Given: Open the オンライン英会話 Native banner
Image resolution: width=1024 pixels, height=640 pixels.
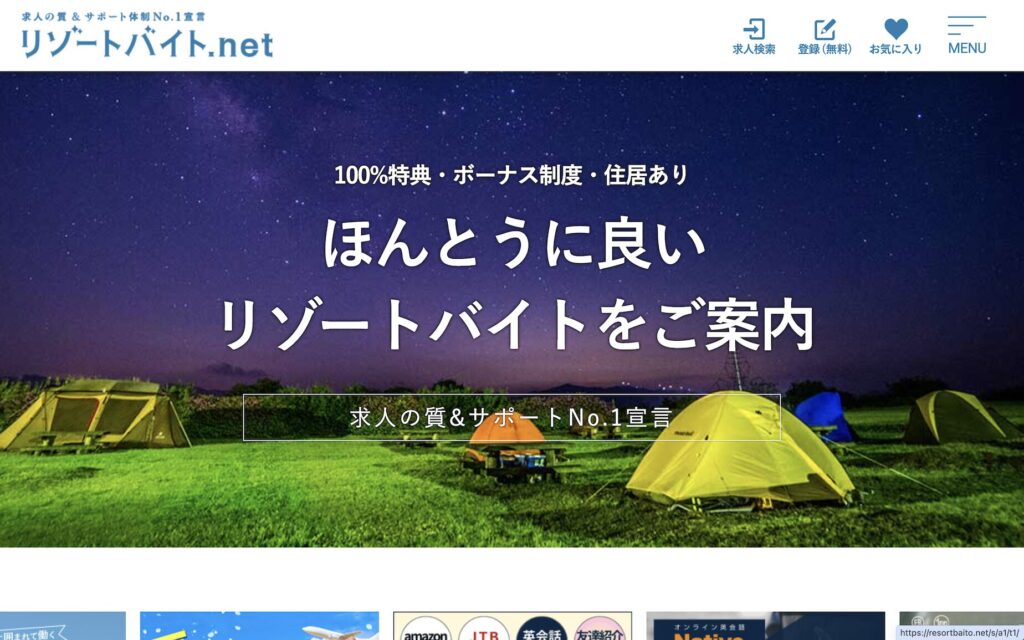Looking at the screenshot, I should click(x=765, y=626).
